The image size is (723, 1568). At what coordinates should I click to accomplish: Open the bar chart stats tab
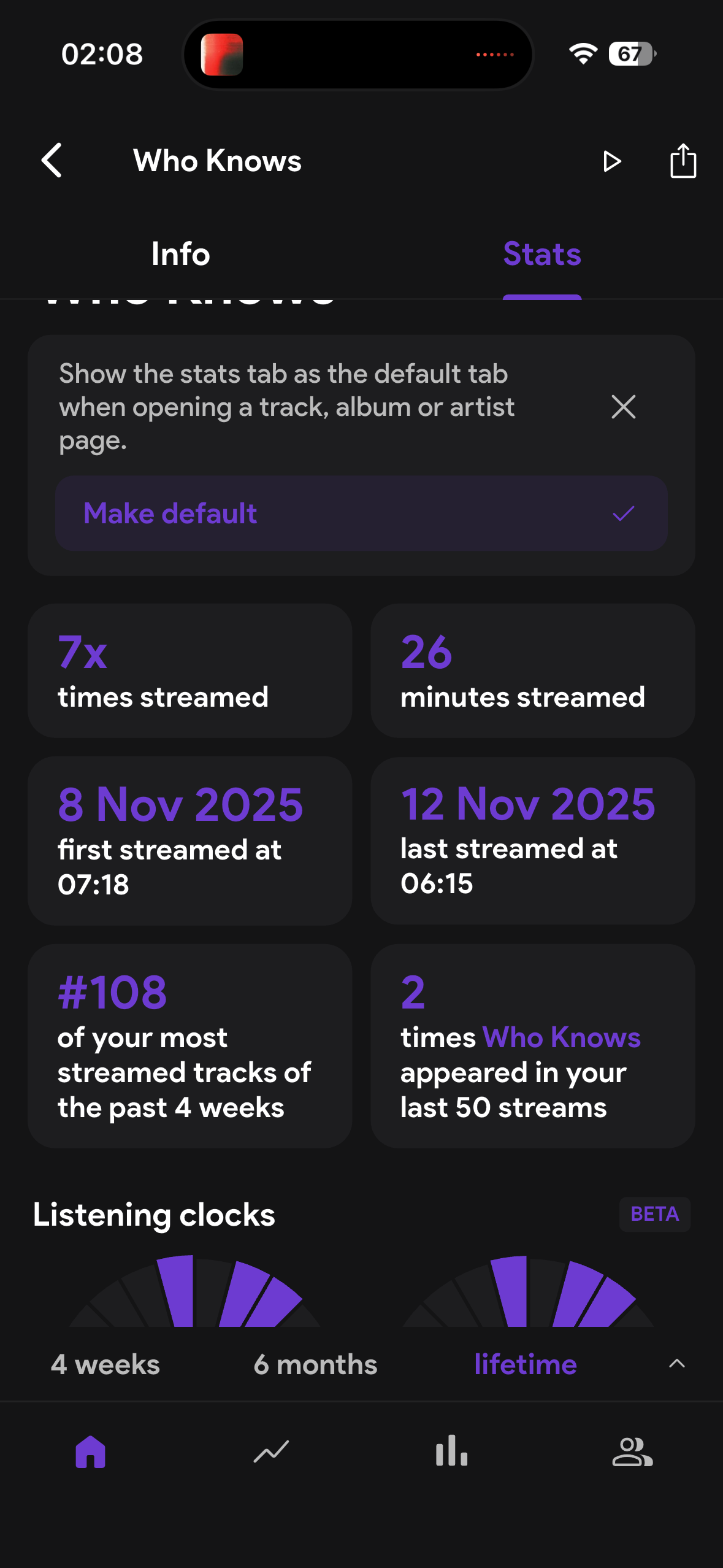point(452,1451)
